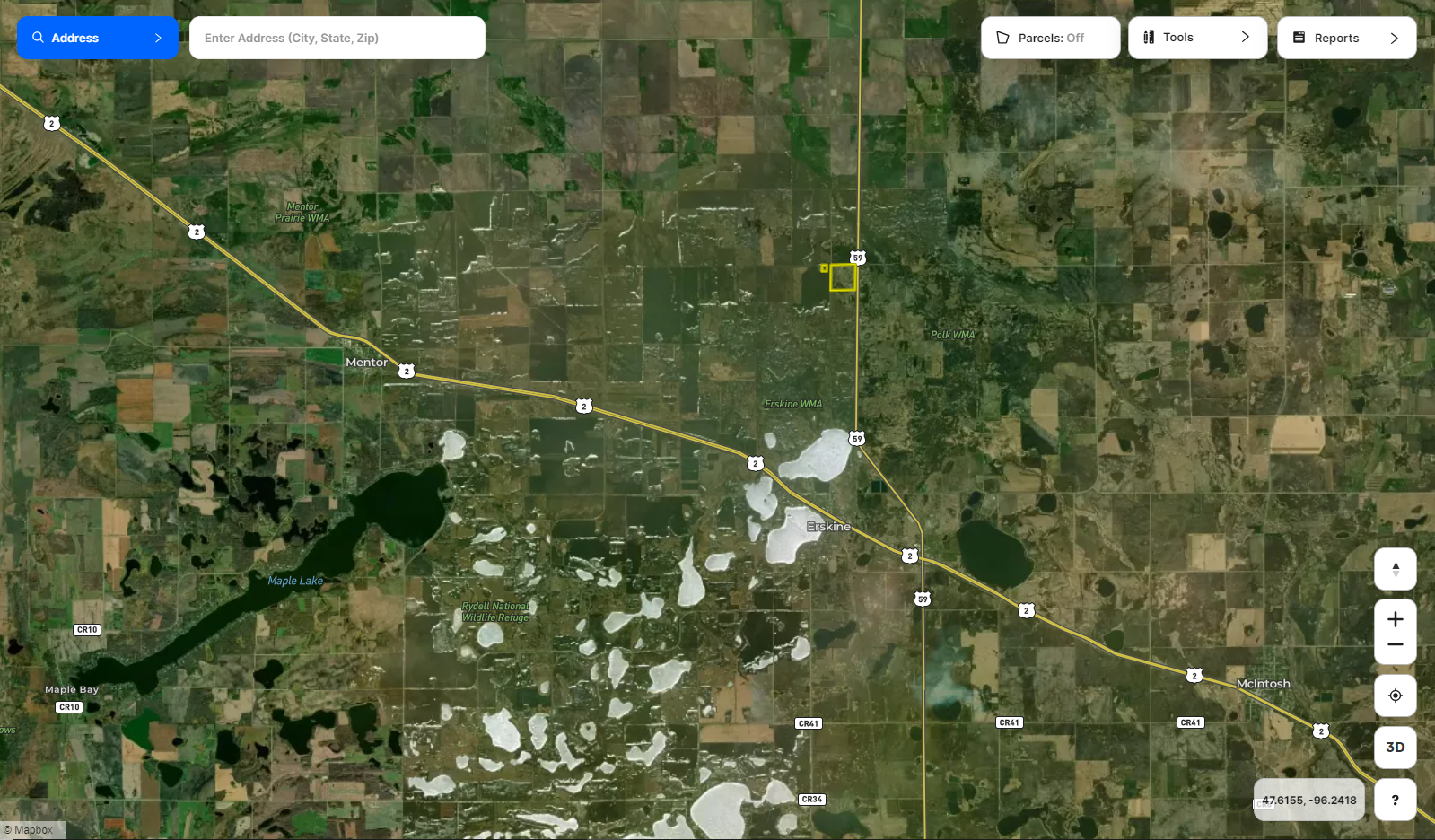The image size is (1435, 840).
Task: Open the help question mark button
Action: [1395, 800]
